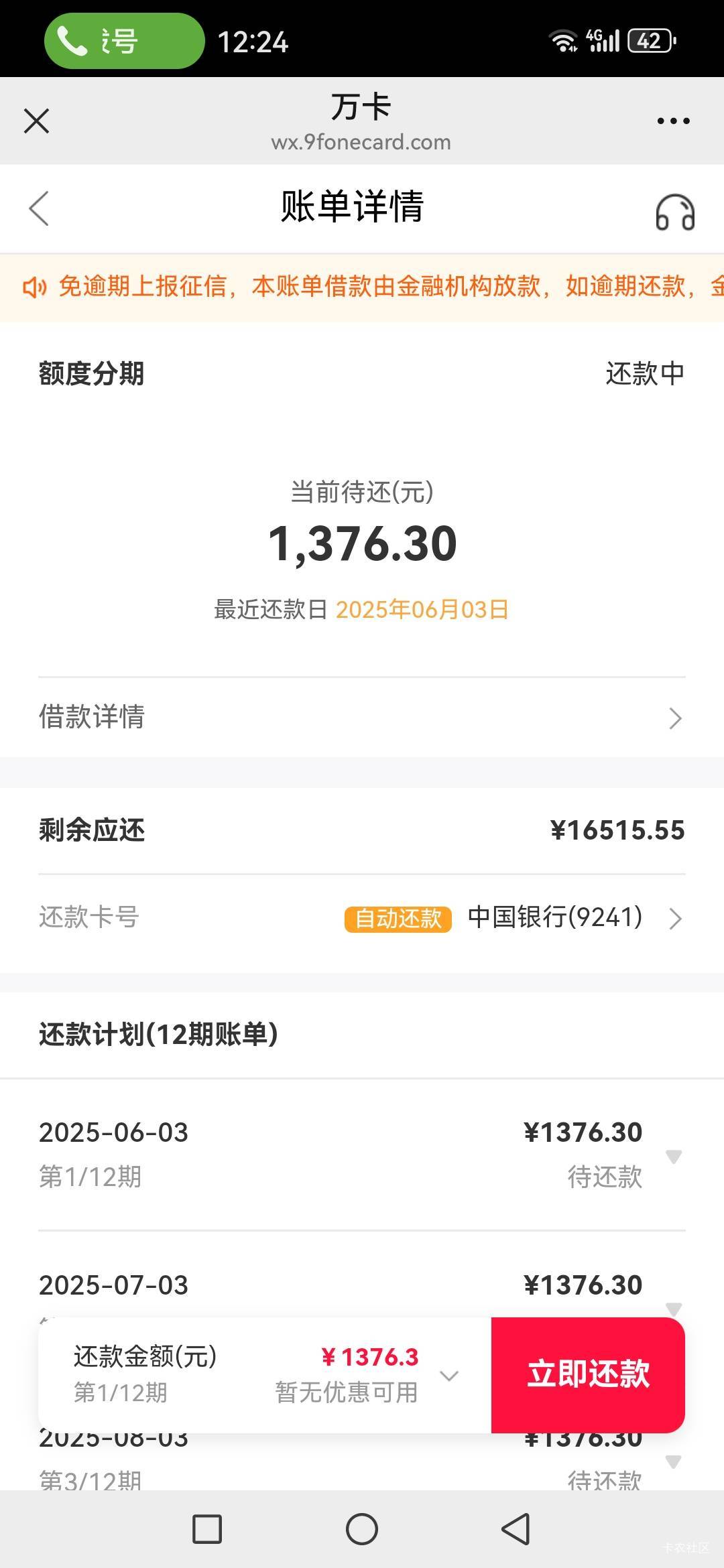Viewport: 724px width, 1568px height.
Task: Open the three-dot overflow menu
Action: pos(673,121)
